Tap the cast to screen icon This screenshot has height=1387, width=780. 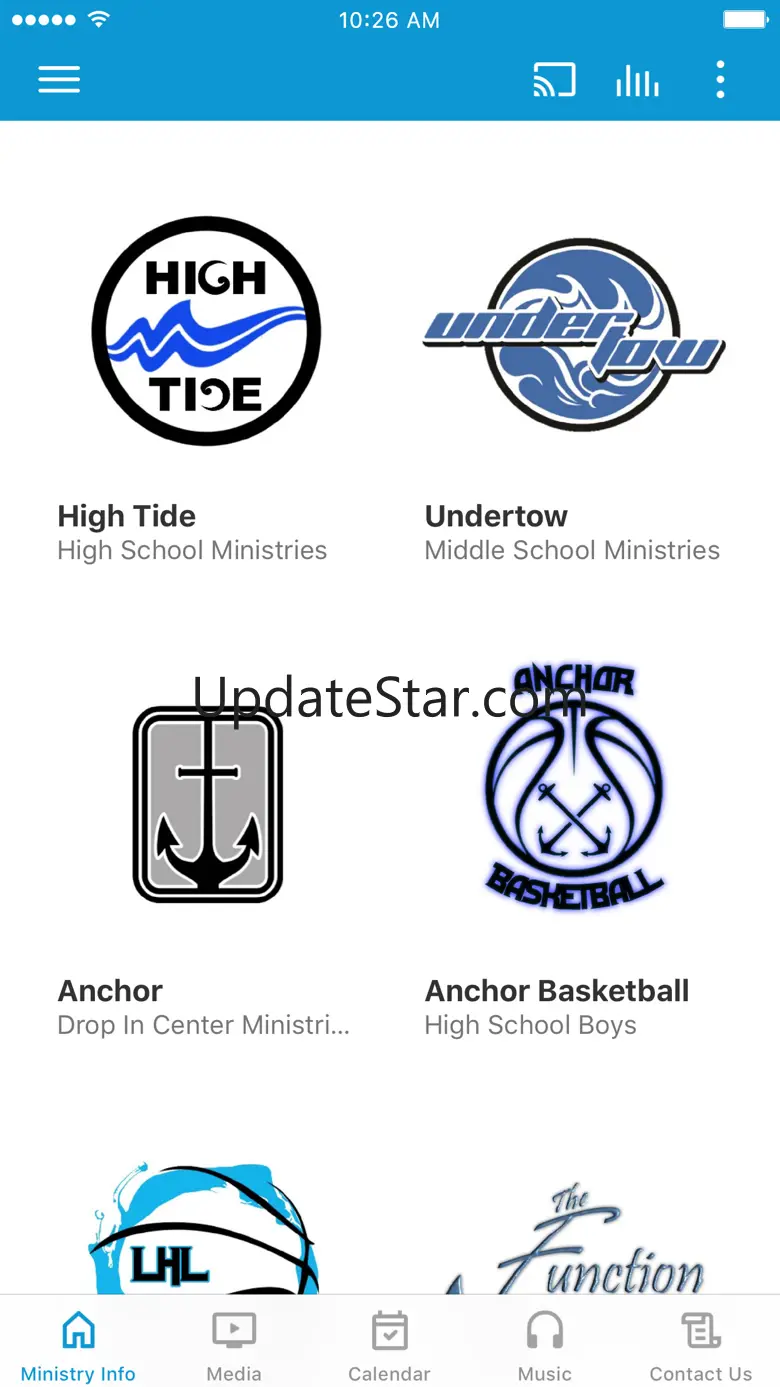tap(554, 80)
